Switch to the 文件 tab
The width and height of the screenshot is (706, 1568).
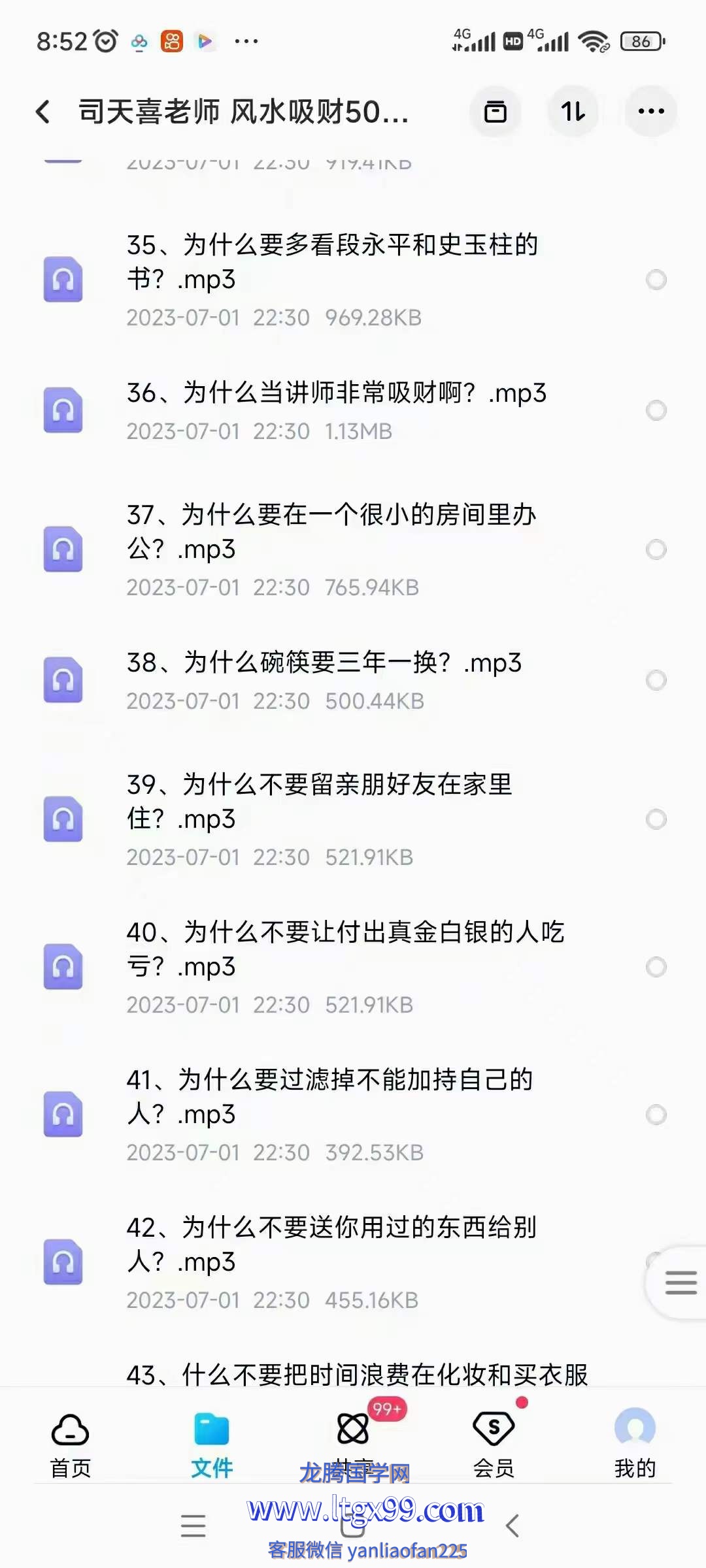pyautogui.click(x=212, y=1445)
